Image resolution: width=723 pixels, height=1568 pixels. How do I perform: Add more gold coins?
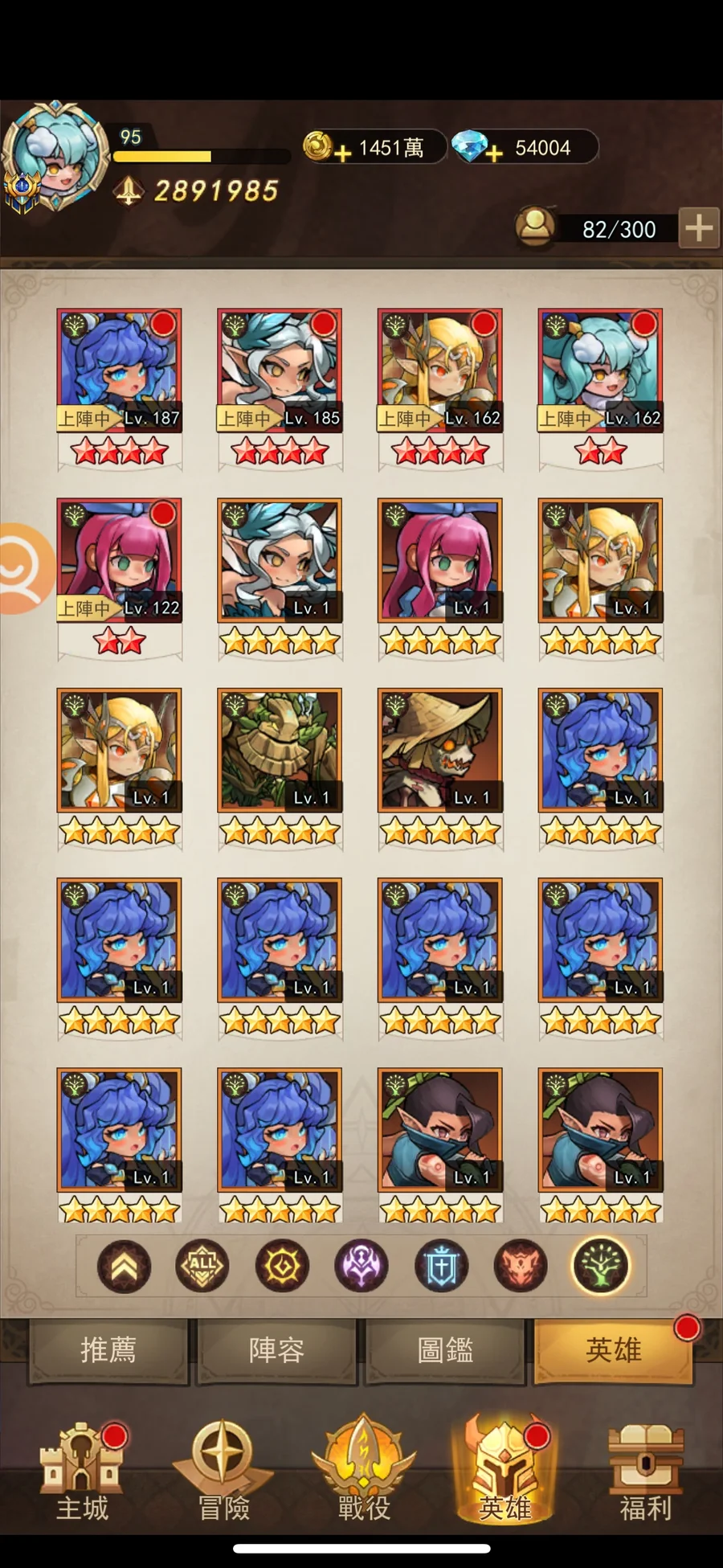click(343, 152)
